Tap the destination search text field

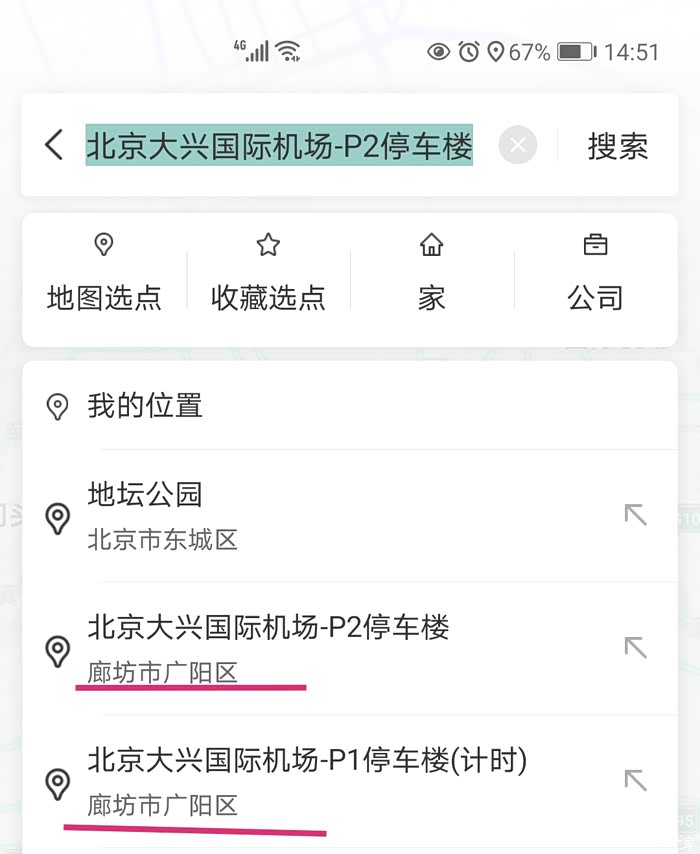(279, 147)
